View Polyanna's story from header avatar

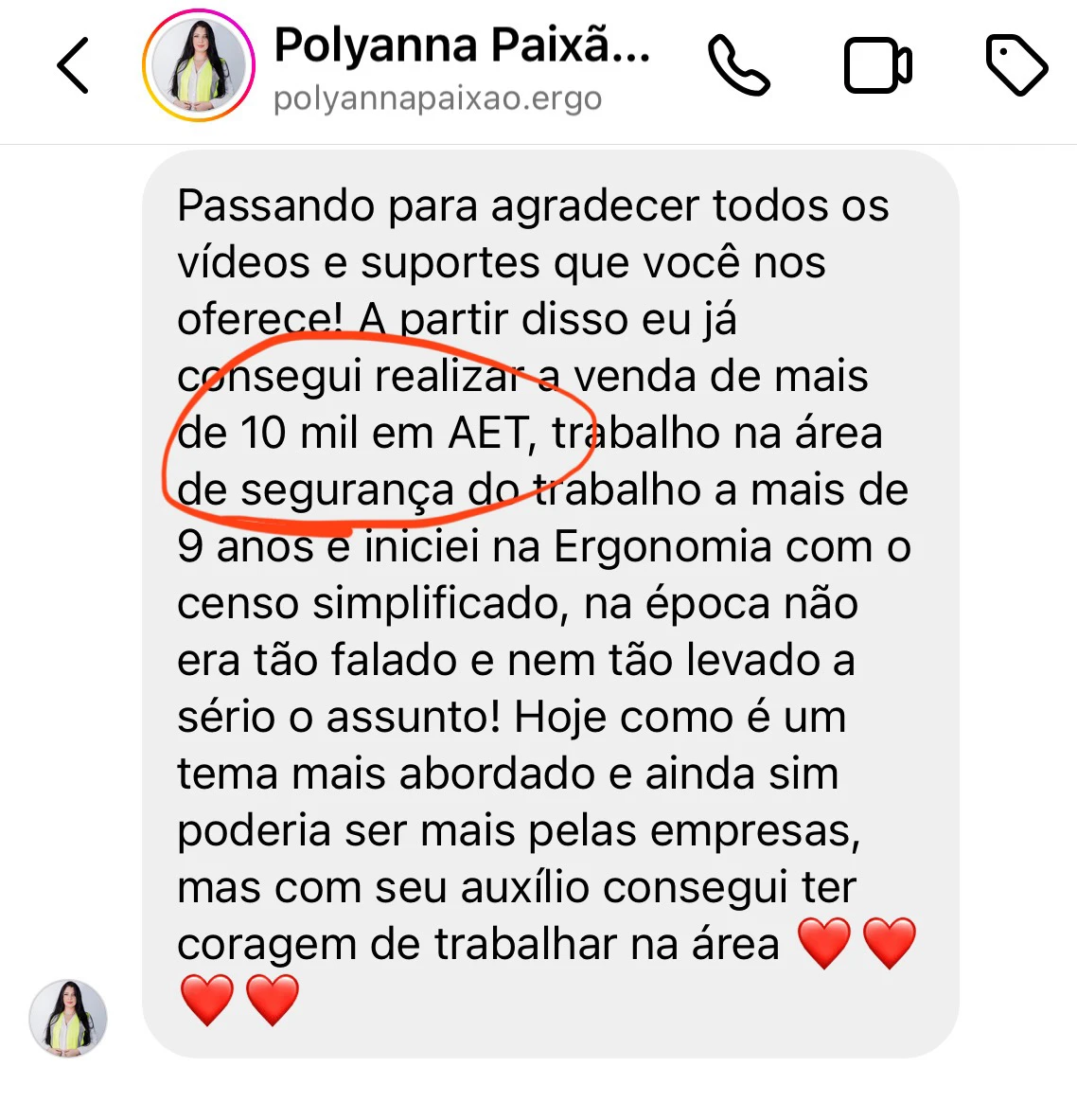coord(199,66)
